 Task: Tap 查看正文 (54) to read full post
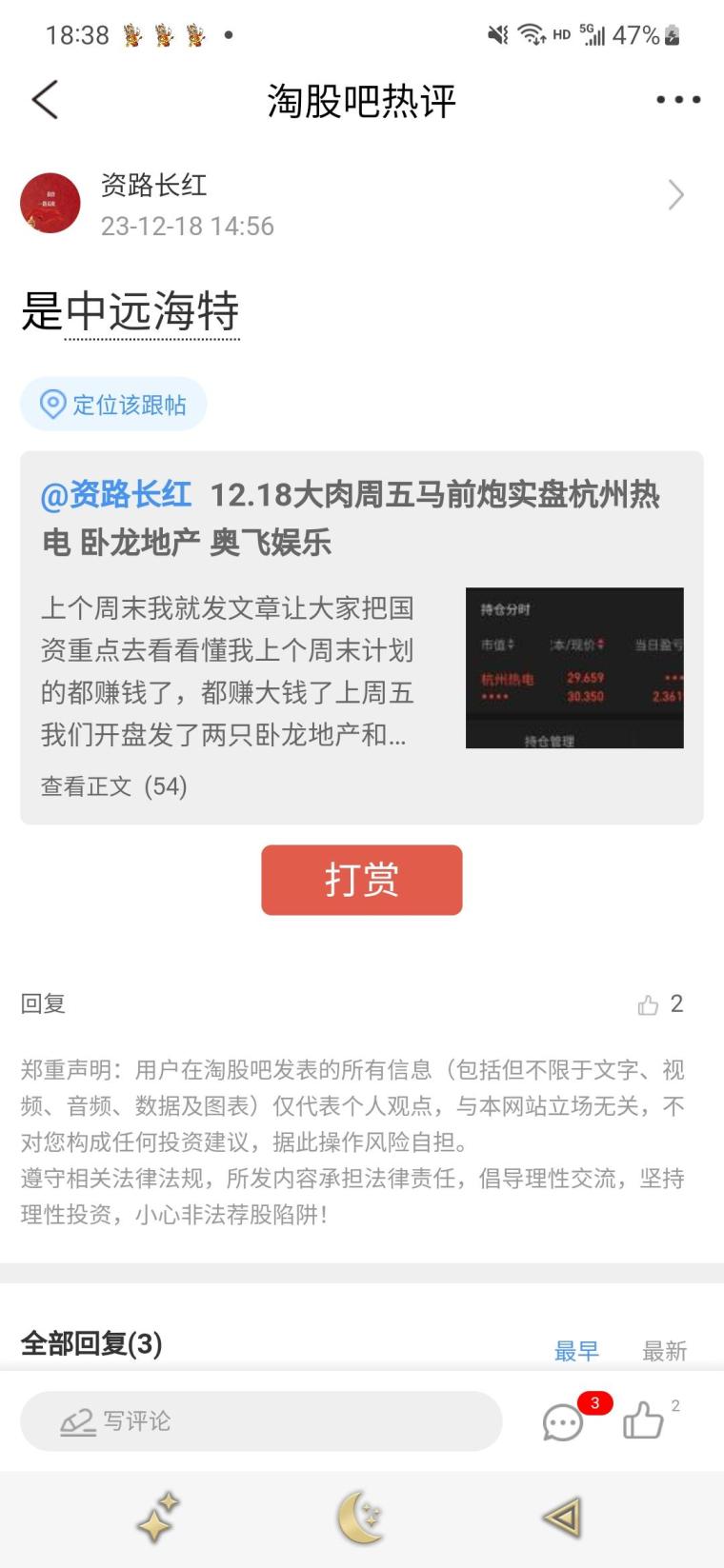pyautogui.click(x=113, y=786)
